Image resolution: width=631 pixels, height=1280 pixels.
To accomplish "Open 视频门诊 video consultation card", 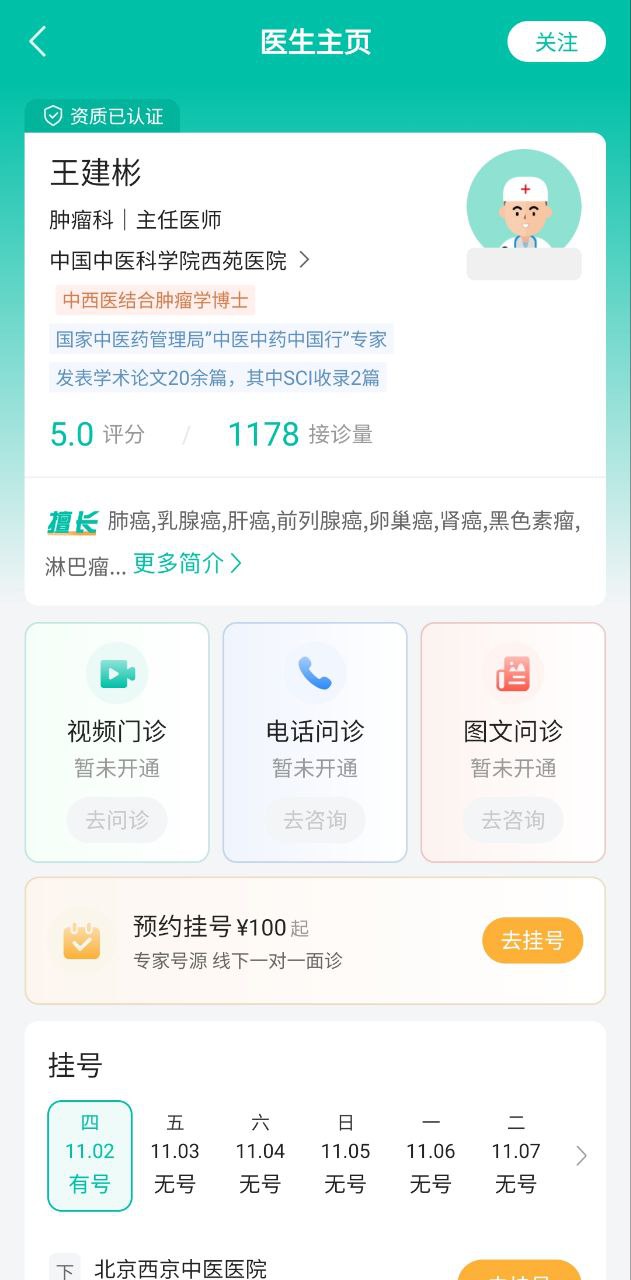I will pyautogui.click(x=117, y=742).
